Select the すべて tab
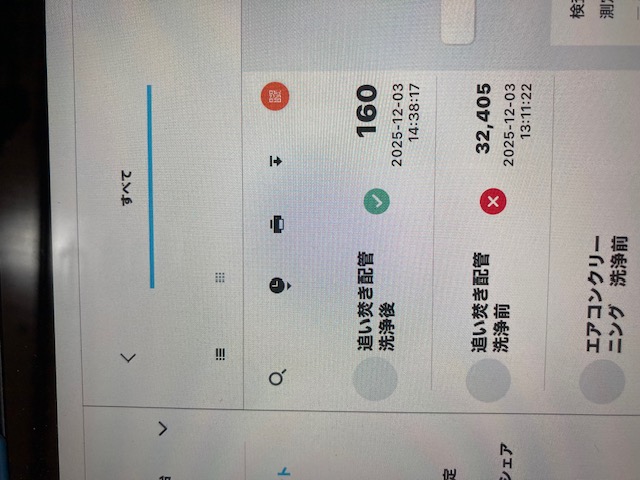Screen dimensions: 640x480 coord(127,187)
